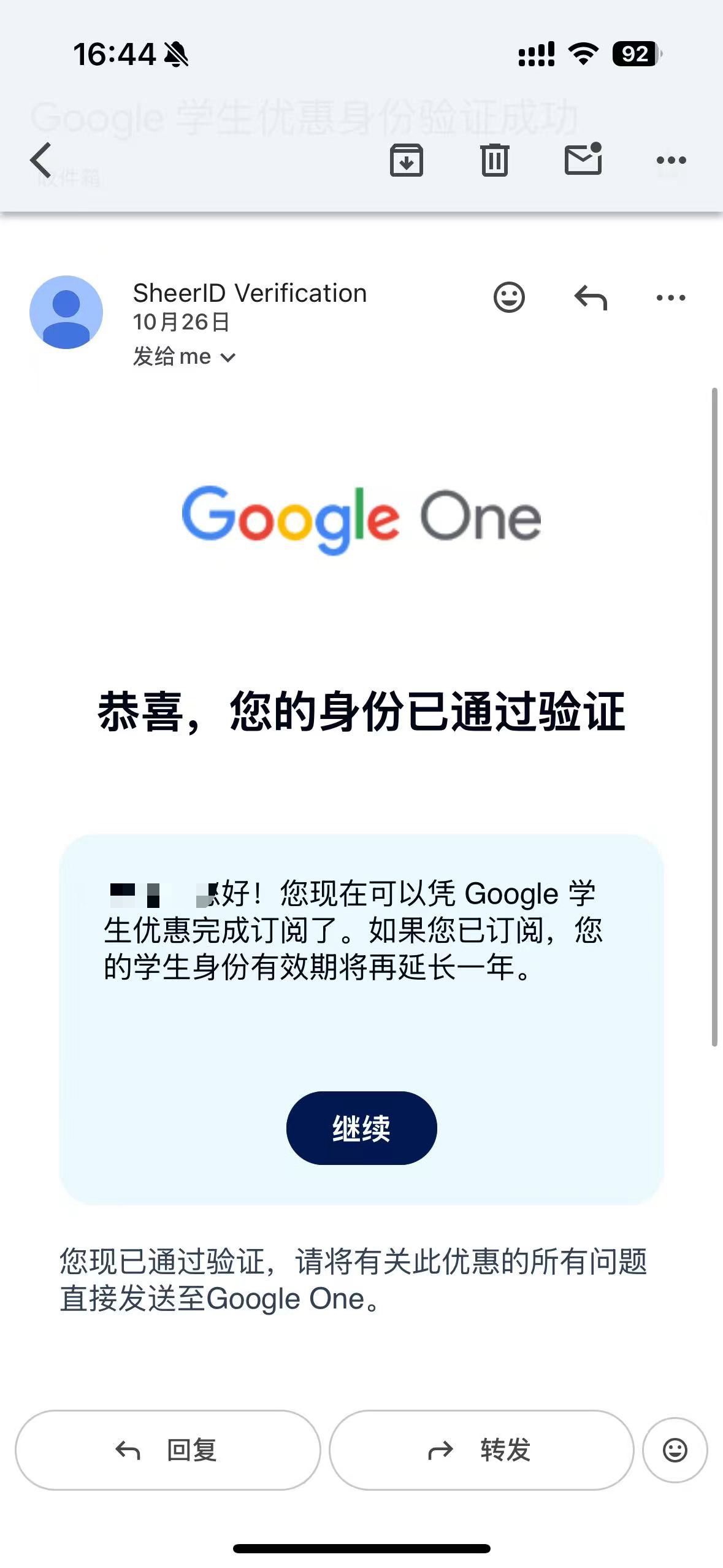Open the top toolbar overflow menu
This screenshot has width=723, height=1568.
671,160
